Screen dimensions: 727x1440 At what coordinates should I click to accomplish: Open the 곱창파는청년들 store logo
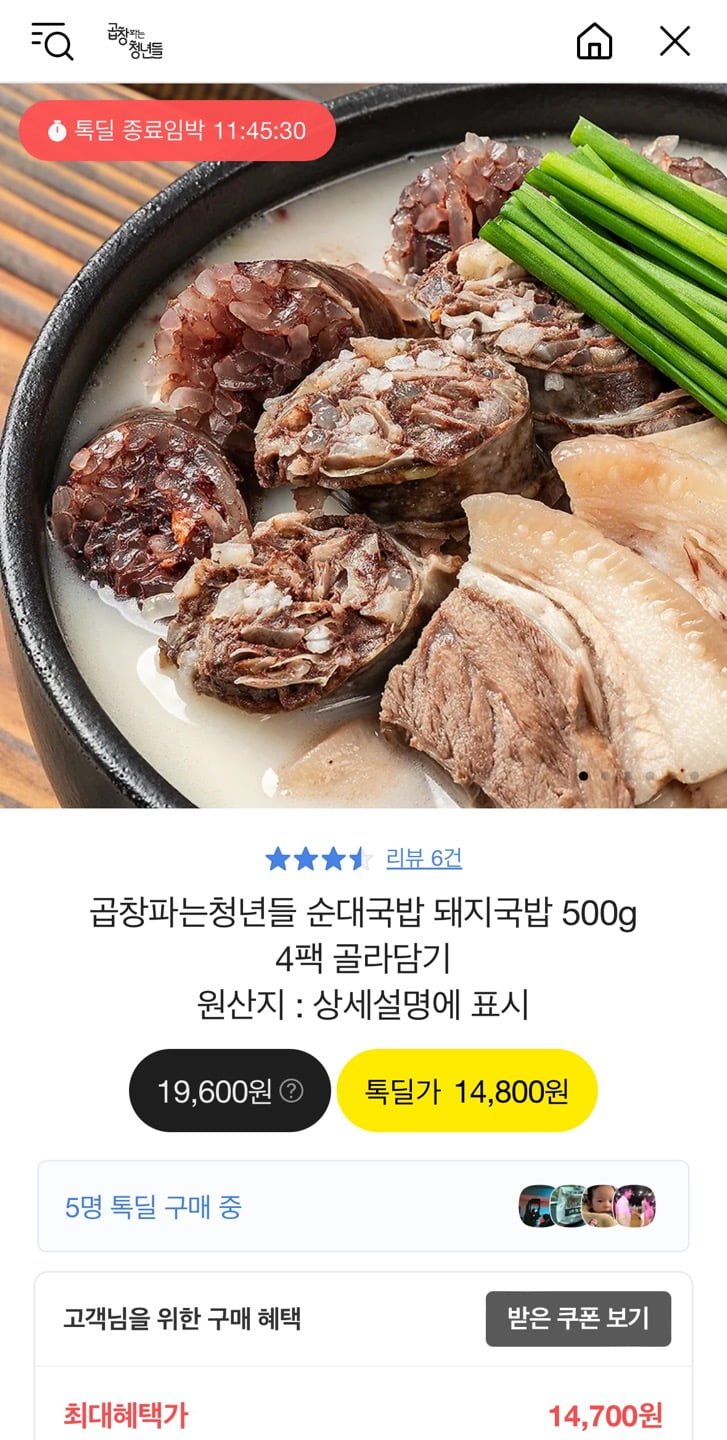[135, 41]
